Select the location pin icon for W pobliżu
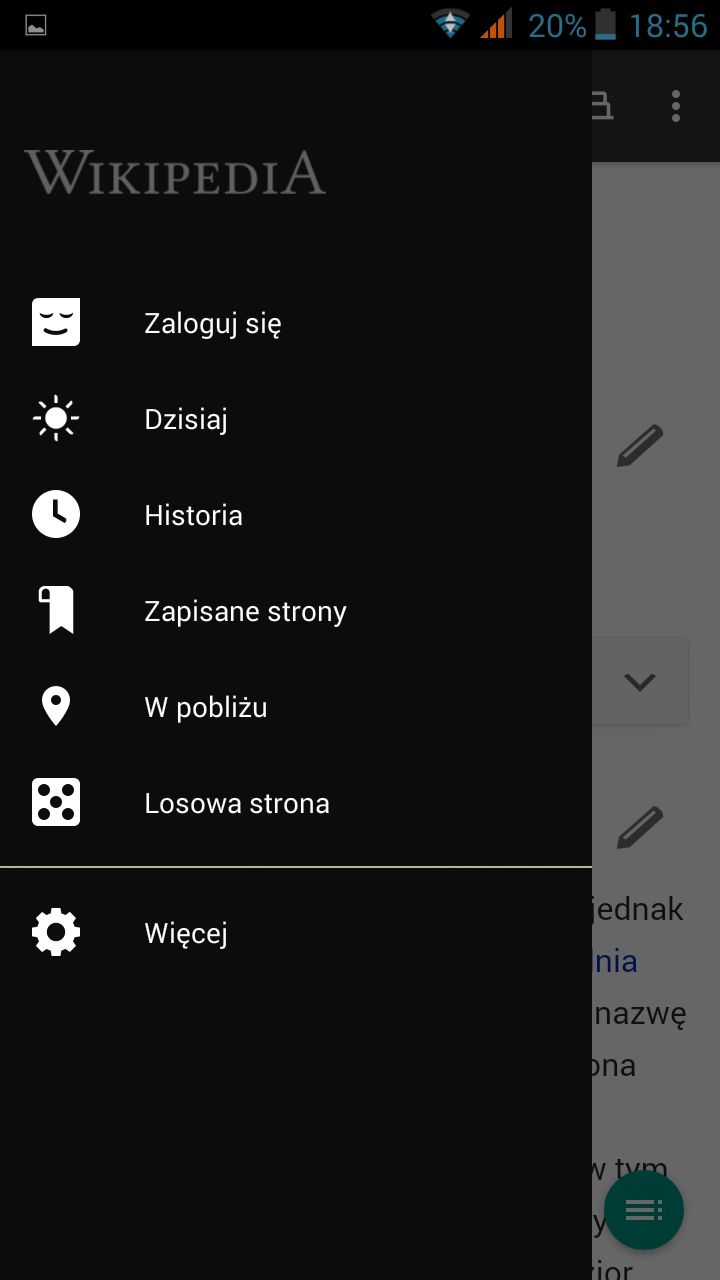The height and width of the screenshot is (1280, 720). coord(55,706)
